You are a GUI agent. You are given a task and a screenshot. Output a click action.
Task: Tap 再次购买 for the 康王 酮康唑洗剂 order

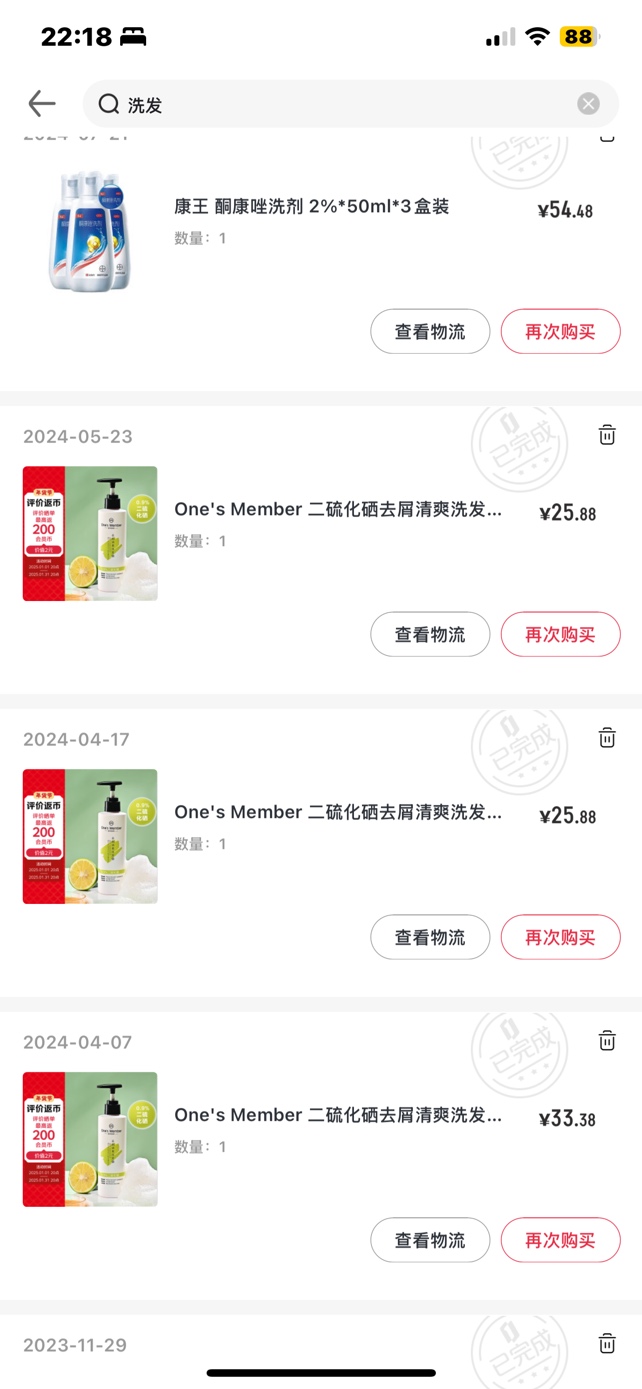coord(560,332)
